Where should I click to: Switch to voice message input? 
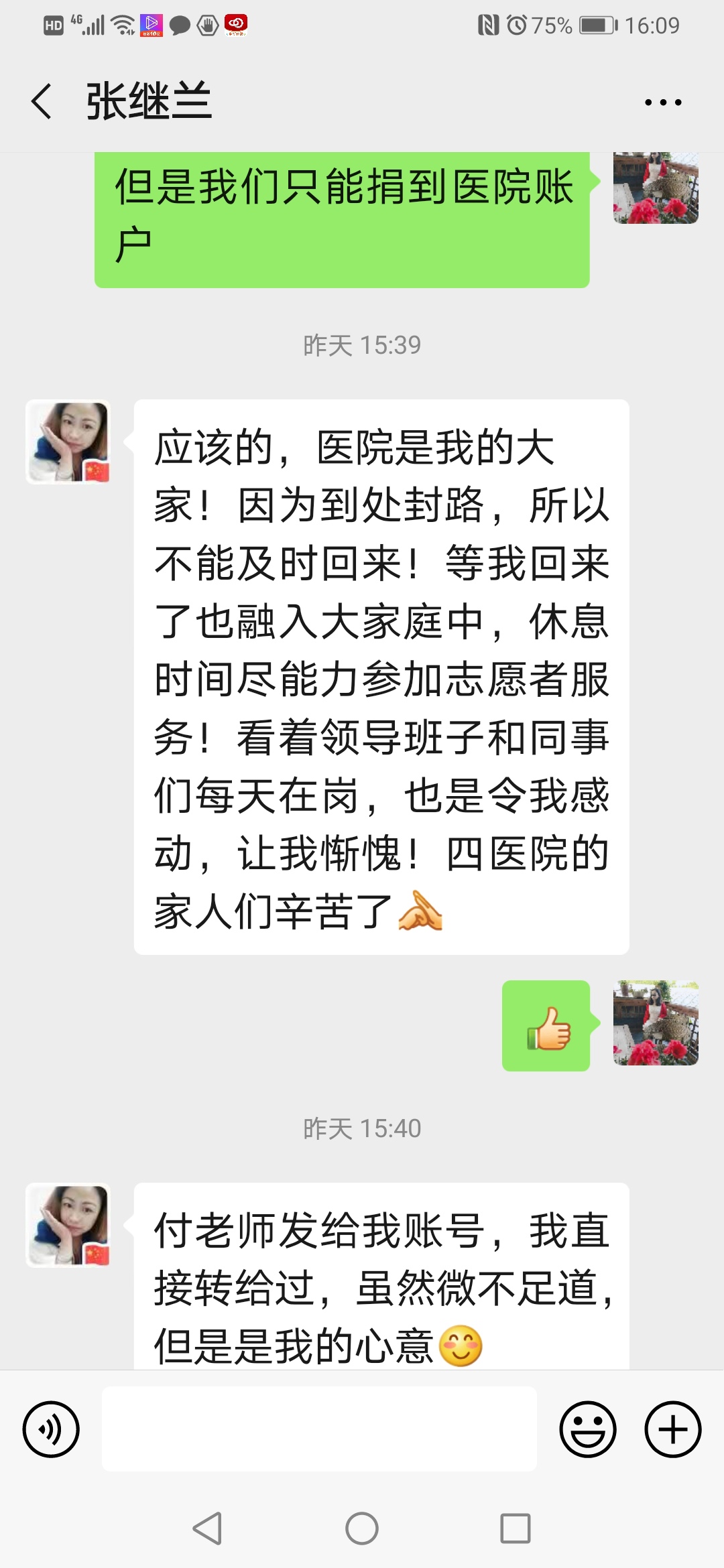coord(51,1429)
